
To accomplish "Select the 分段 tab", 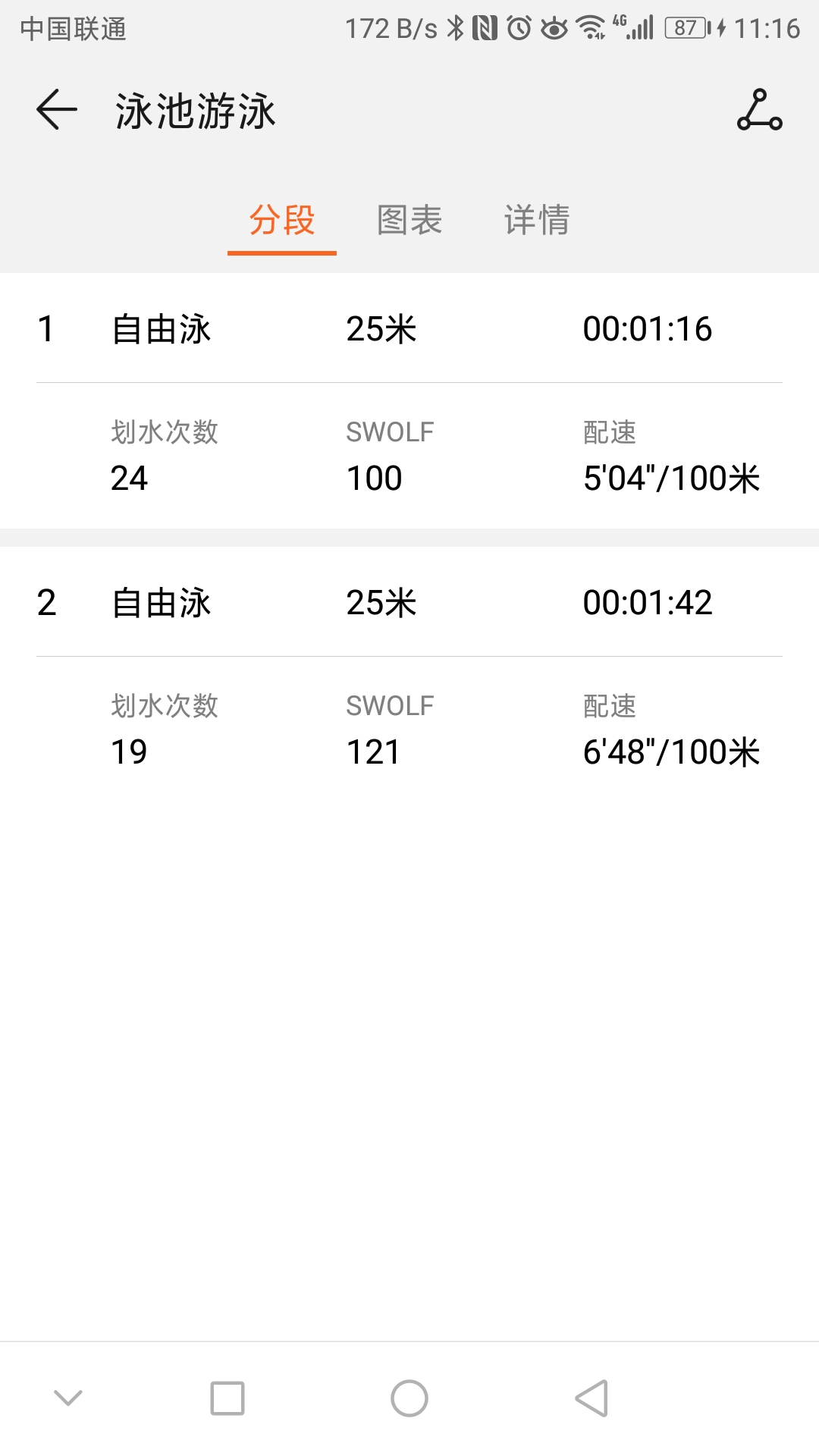I will [282, 221].
